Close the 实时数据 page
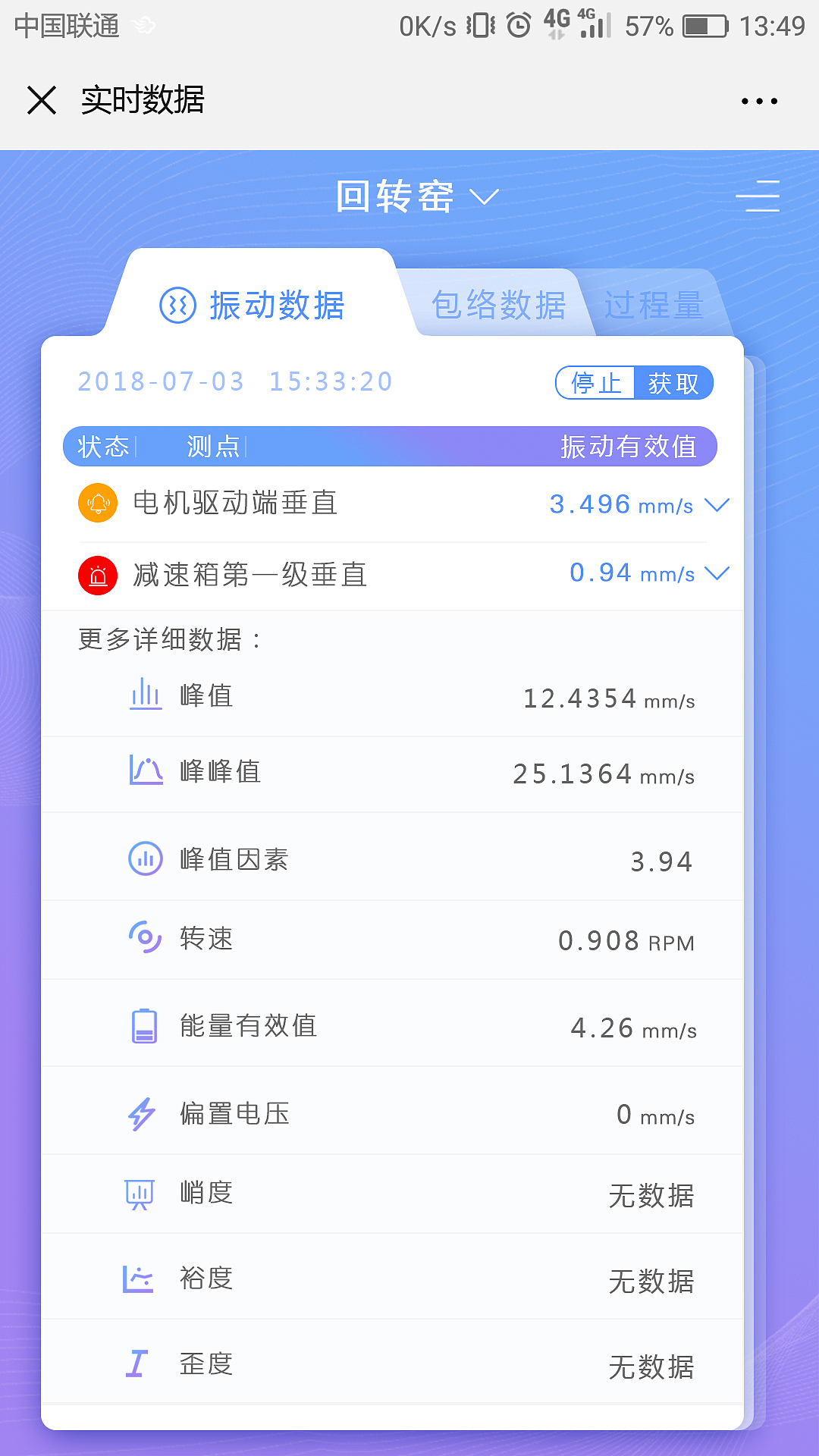This screenshot has width=819, height=1456. (42, 100)
